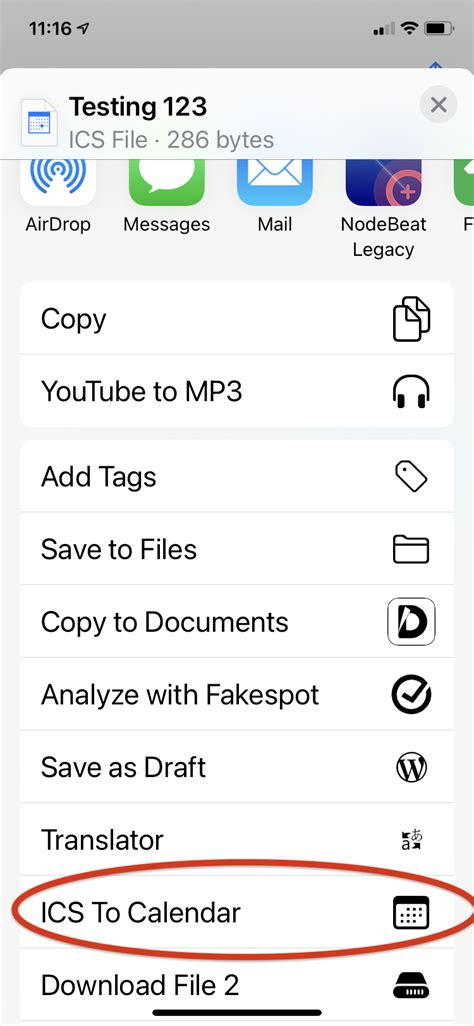Viewport: 474px width, 1026px height.
Task: Send the file through Messages
Action: pos(166,196)
